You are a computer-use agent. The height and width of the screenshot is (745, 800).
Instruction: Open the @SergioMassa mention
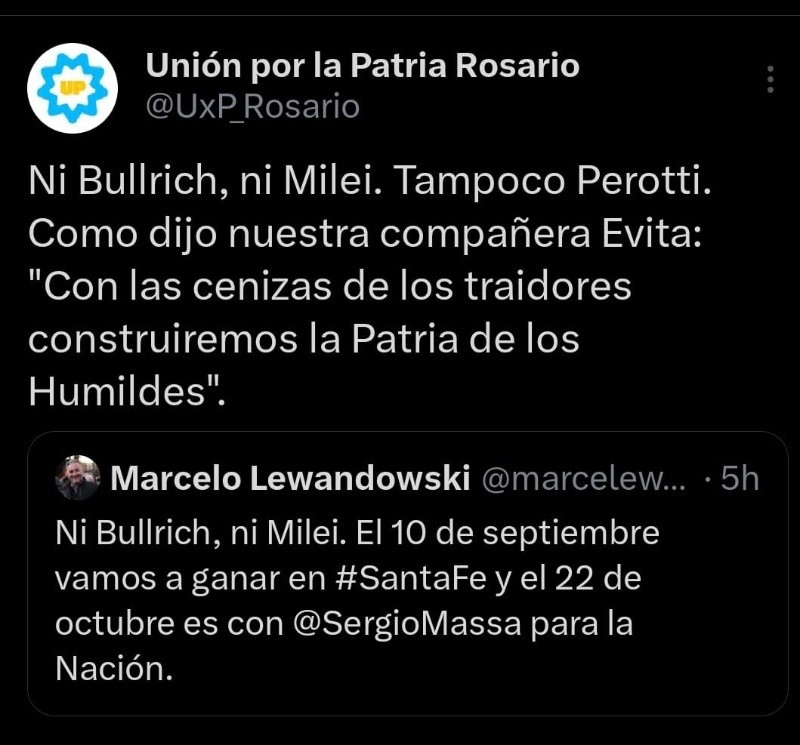tap(411, 623)
